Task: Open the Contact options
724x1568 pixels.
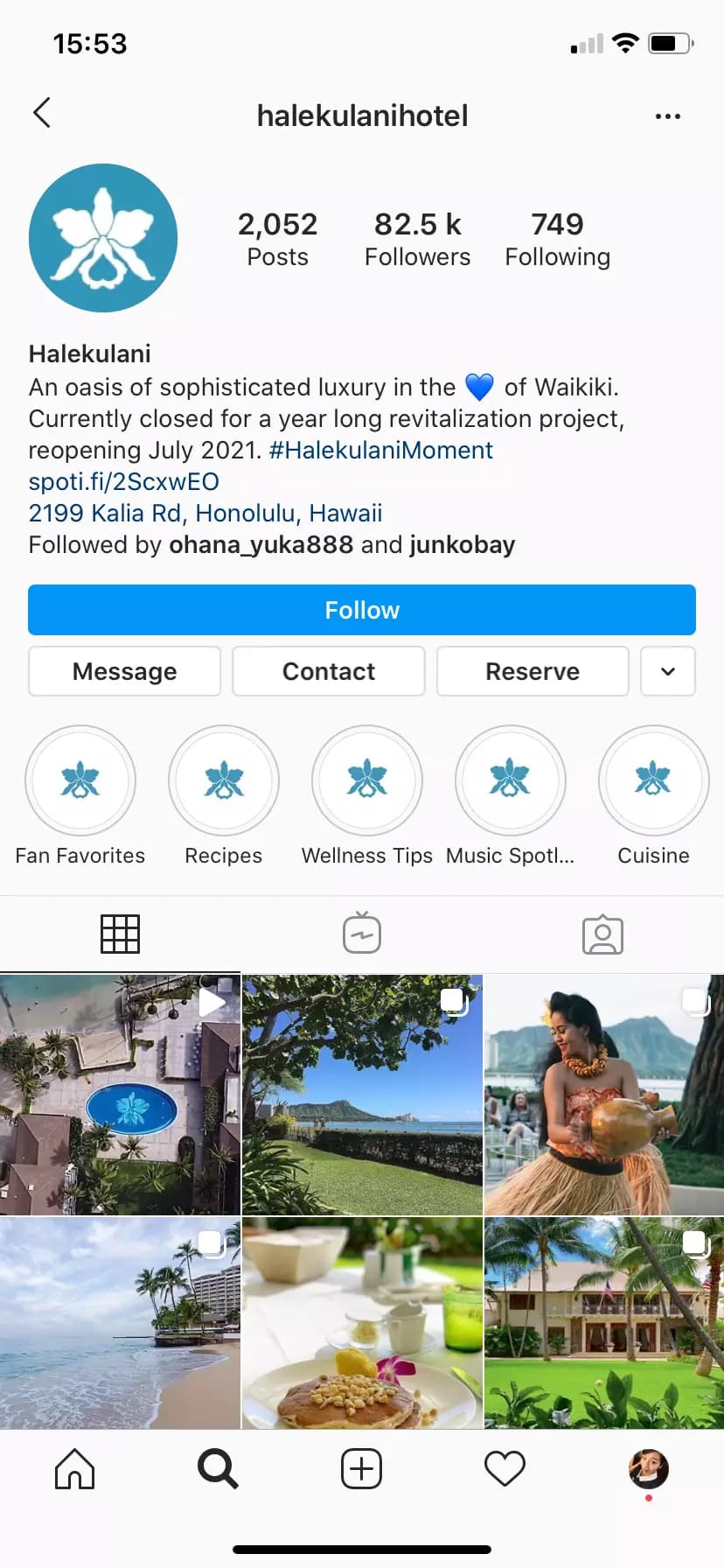Action: [329, 671]
